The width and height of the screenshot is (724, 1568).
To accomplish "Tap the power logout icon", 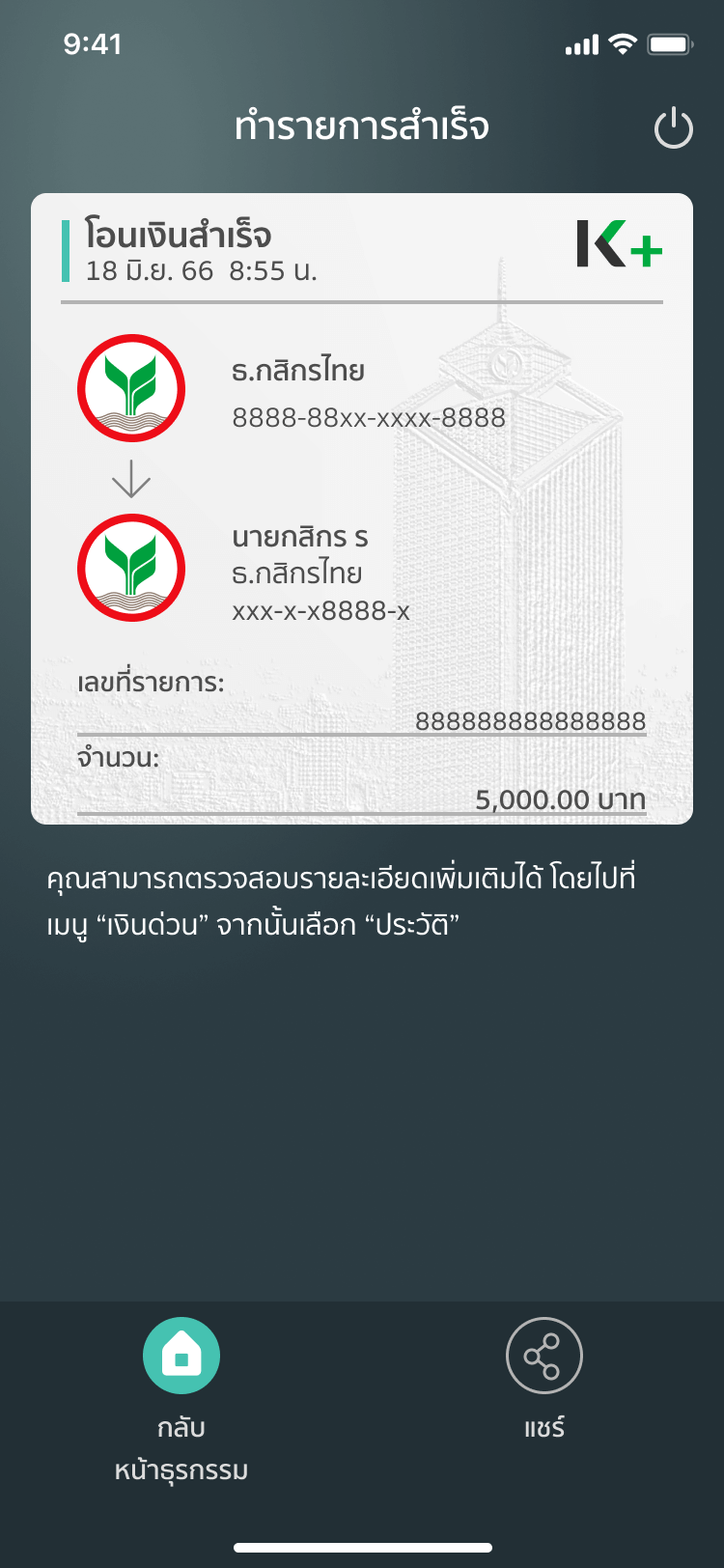I will pyautogui.click(x=673, y=128).
